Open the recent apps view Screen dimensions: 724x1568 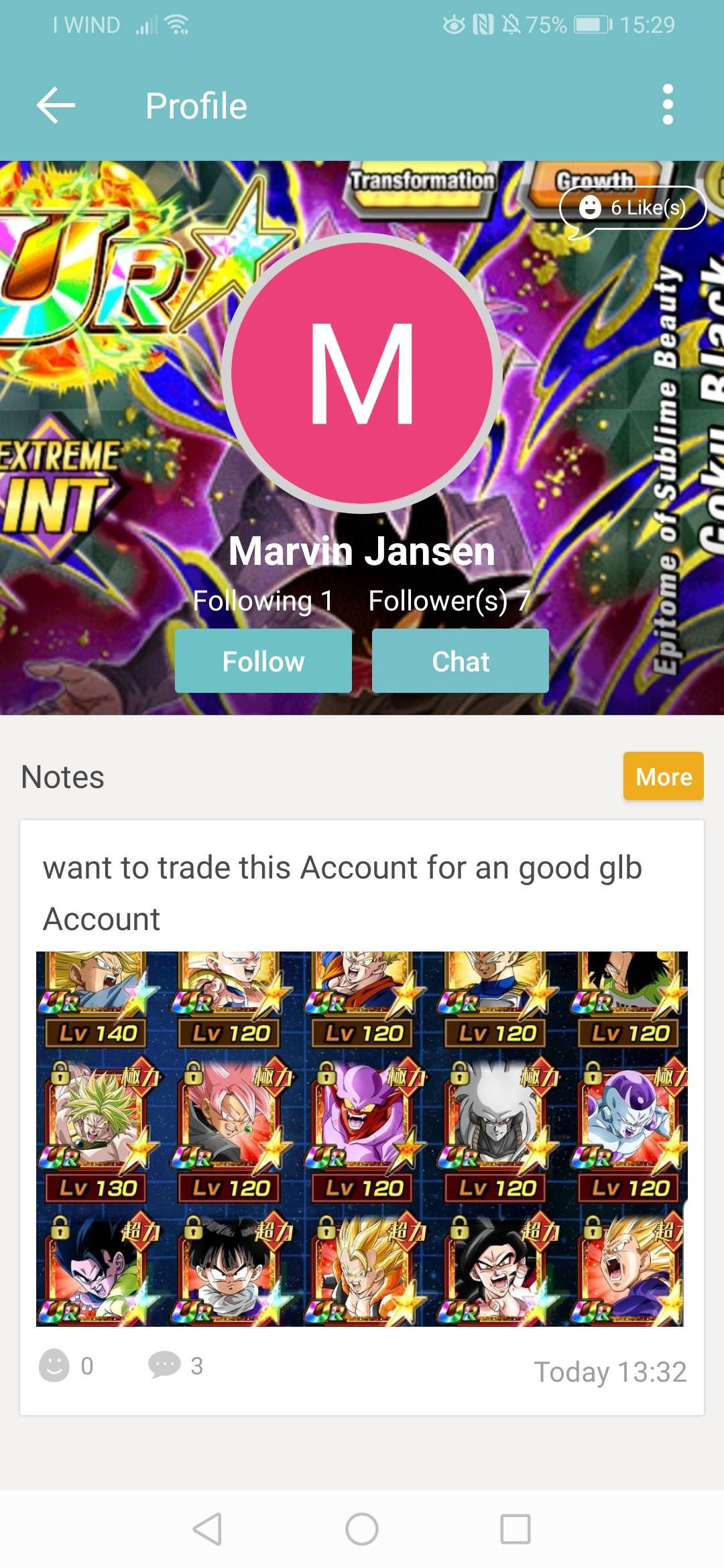coord(515,1530)
